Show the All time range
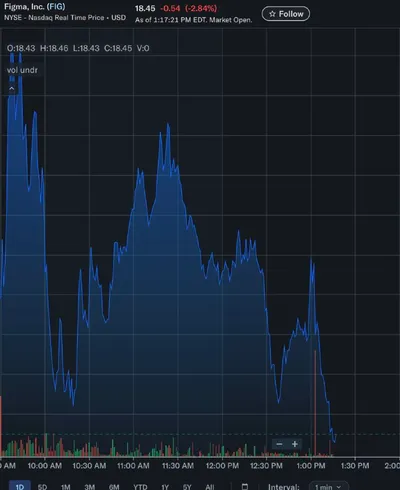400x490 pixels. point(210,487)
